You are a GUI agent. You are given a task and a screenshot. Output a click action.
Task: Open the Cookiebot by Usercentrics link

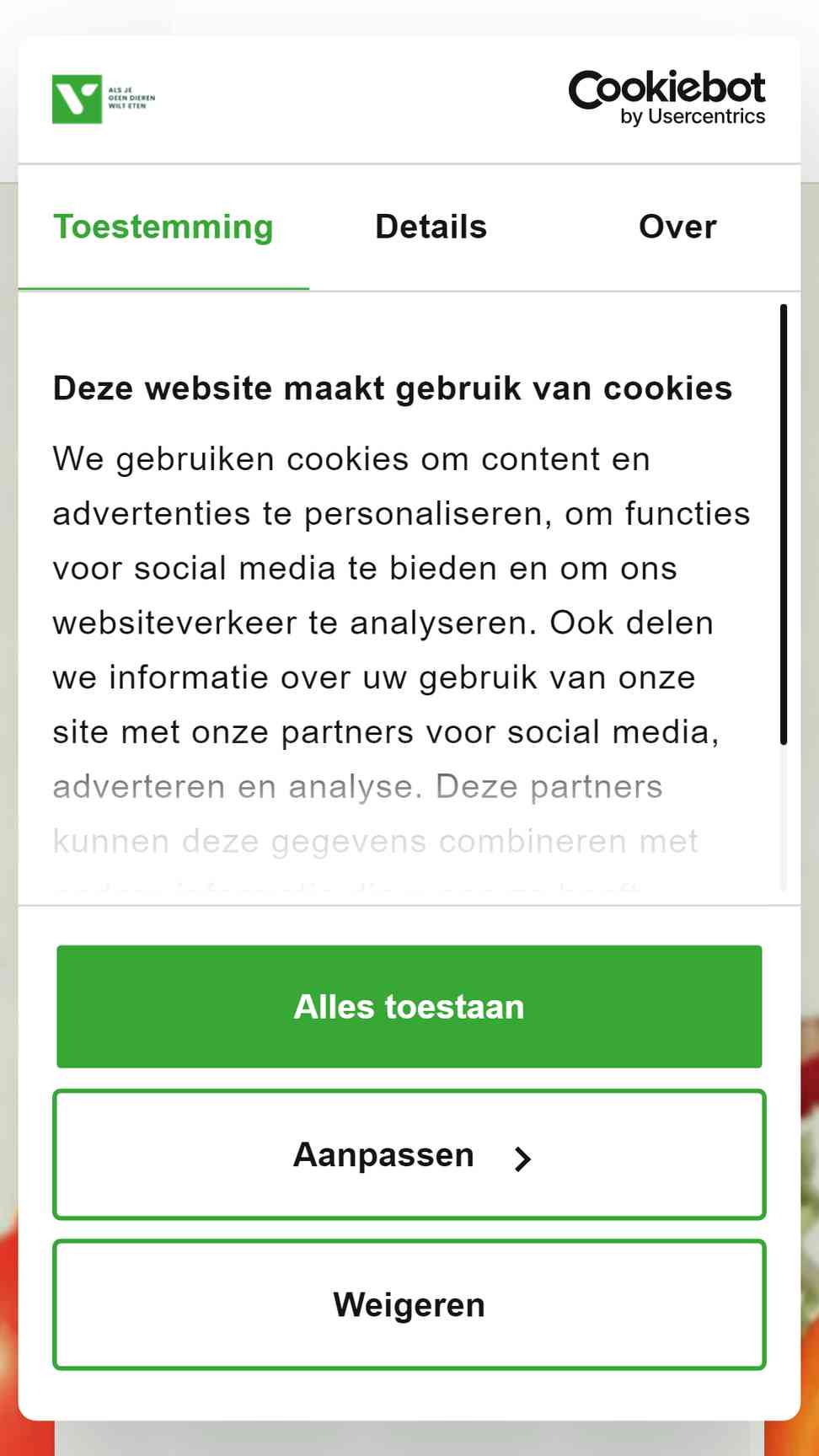pyautogui.click(x=666, y=98)
